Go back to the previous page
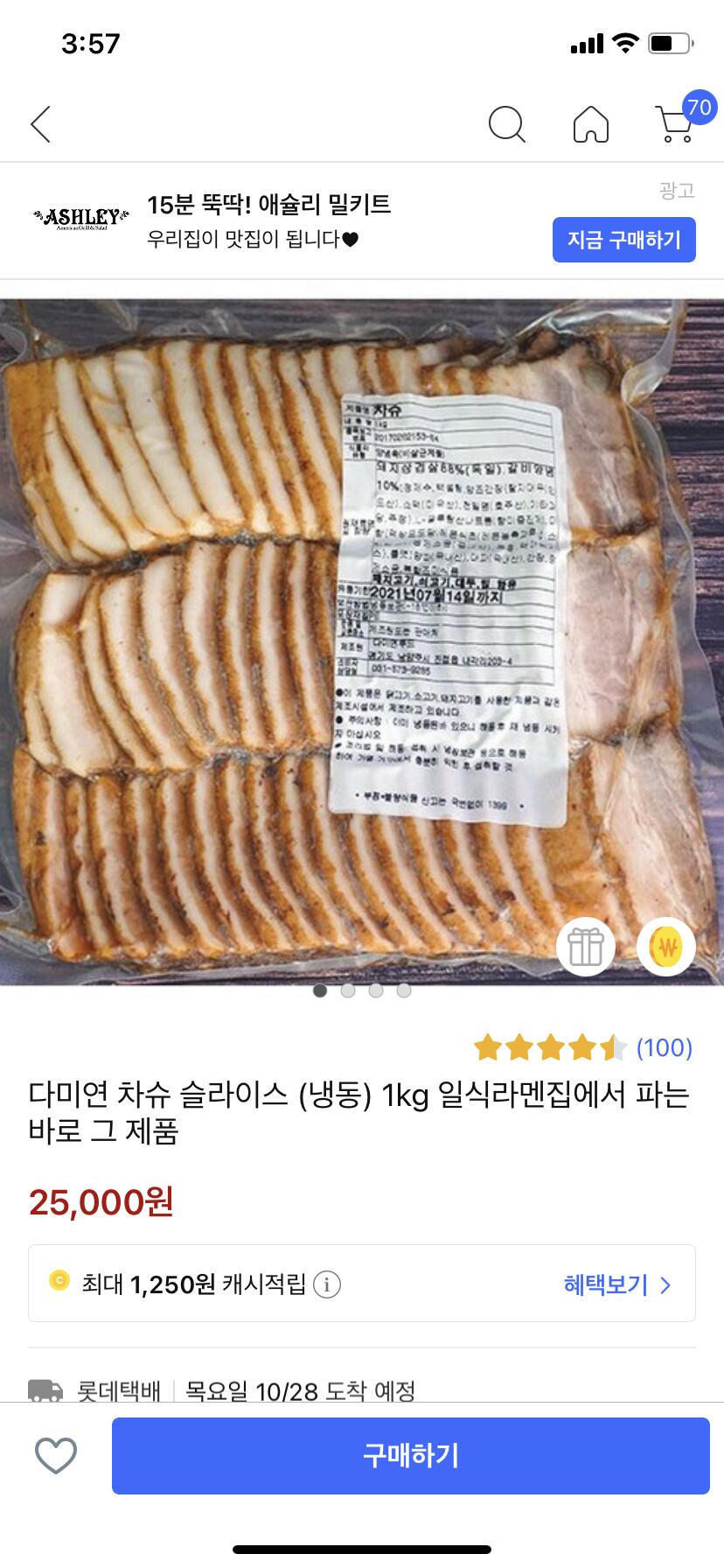 [41, 124]
